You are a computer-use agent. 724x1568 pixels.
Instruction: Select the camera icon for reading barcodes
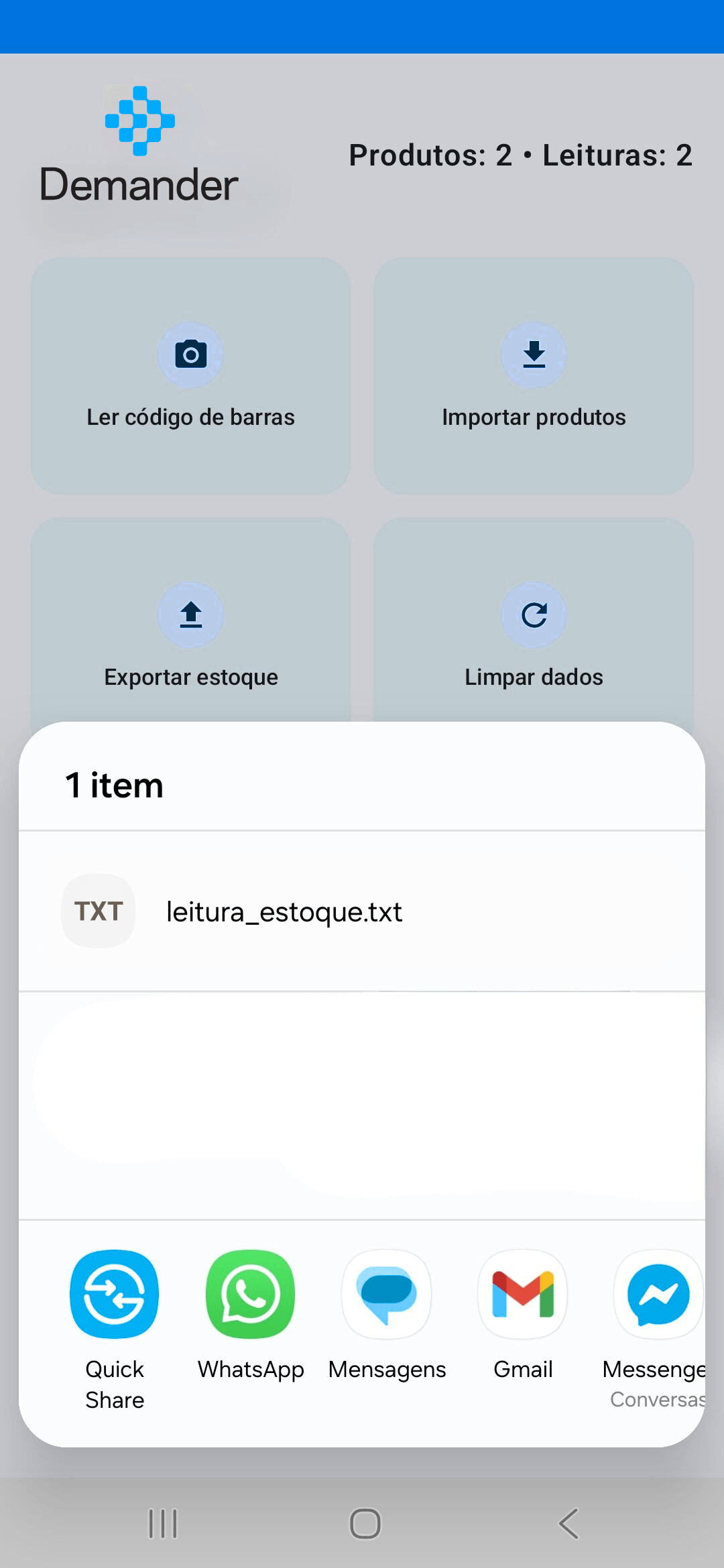pyautogui.click(x=190, y=354)
